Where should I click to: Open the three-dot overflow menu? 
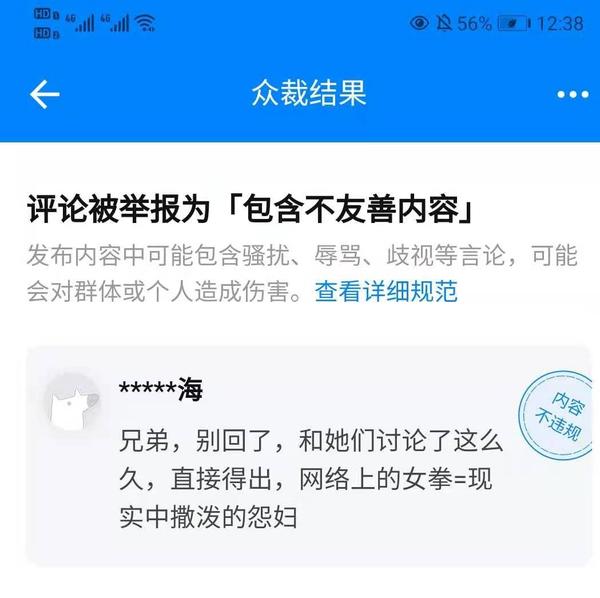[x=572, y=94]
